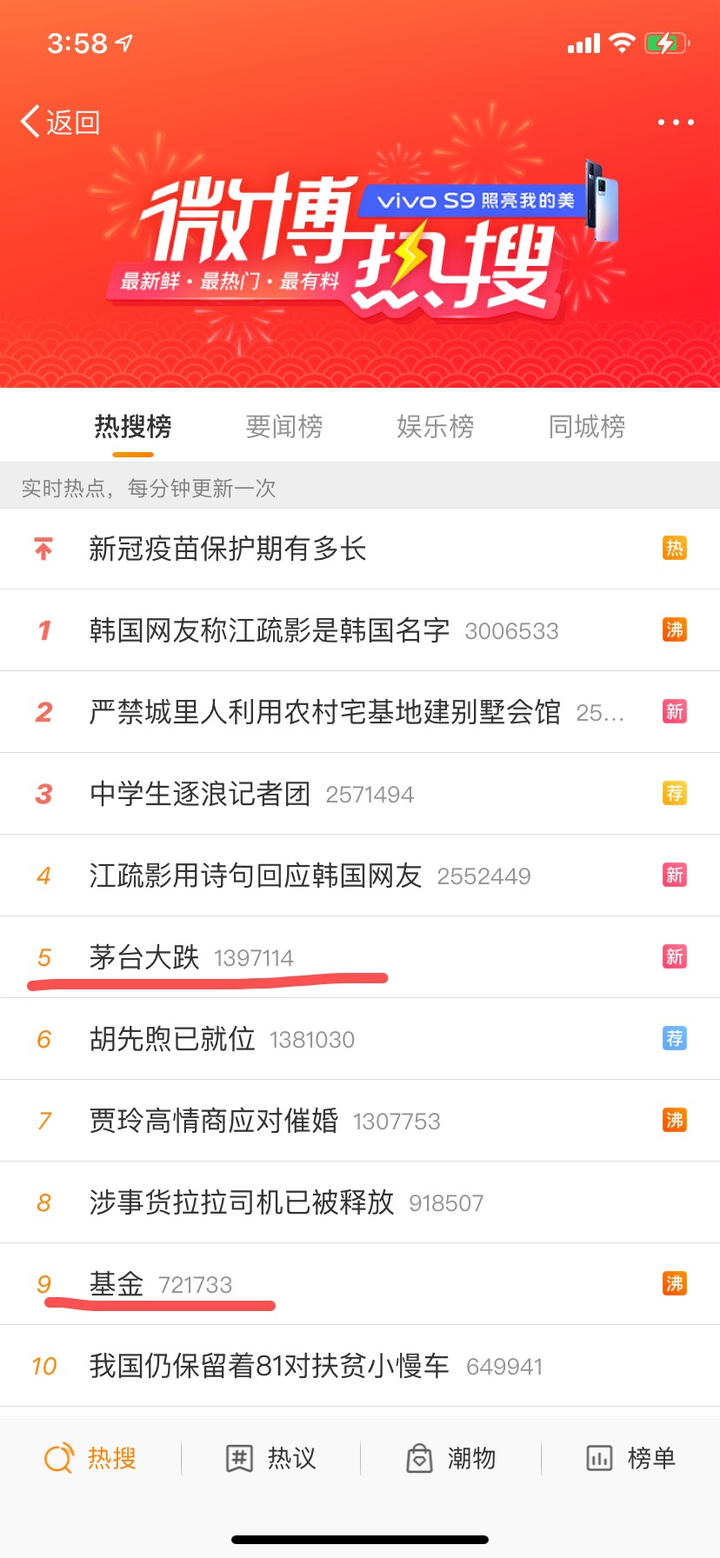Screen dimensions: 720x1558
Task: Open topic 贾玲高情商应对催婚
Action: pyautogui.click(x=214, y=1122)
